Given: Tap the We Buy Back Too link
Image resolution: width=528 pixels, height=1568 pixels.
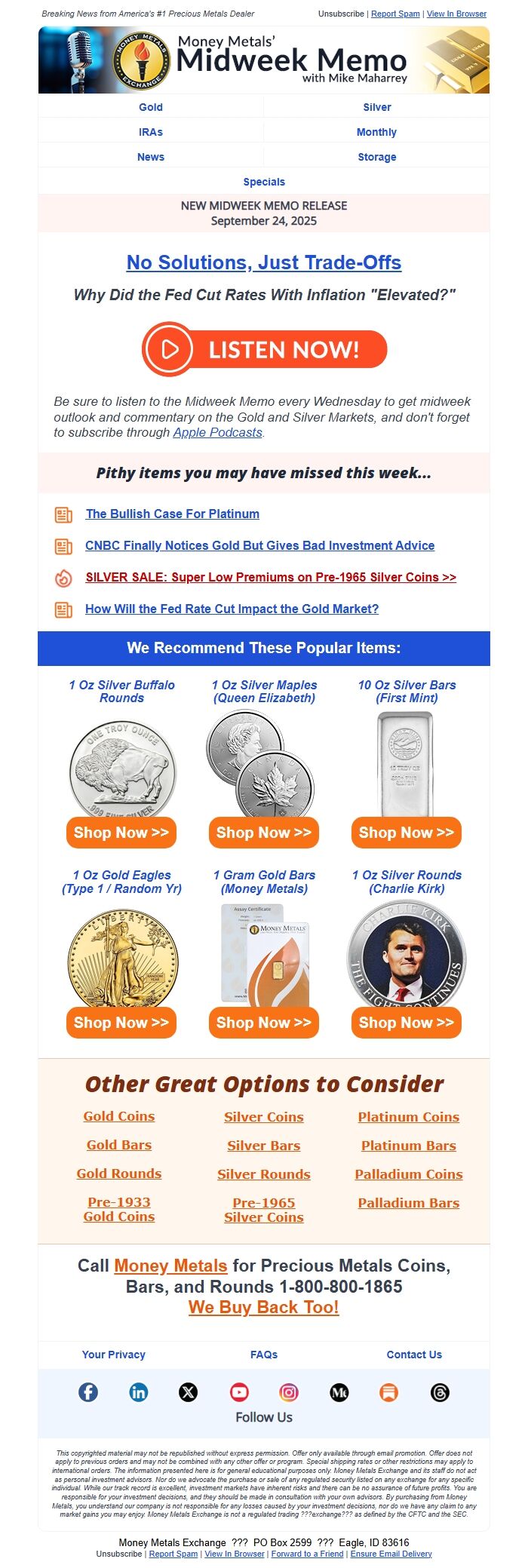Looking at the screenshot, I should (x=264, y=1307).
